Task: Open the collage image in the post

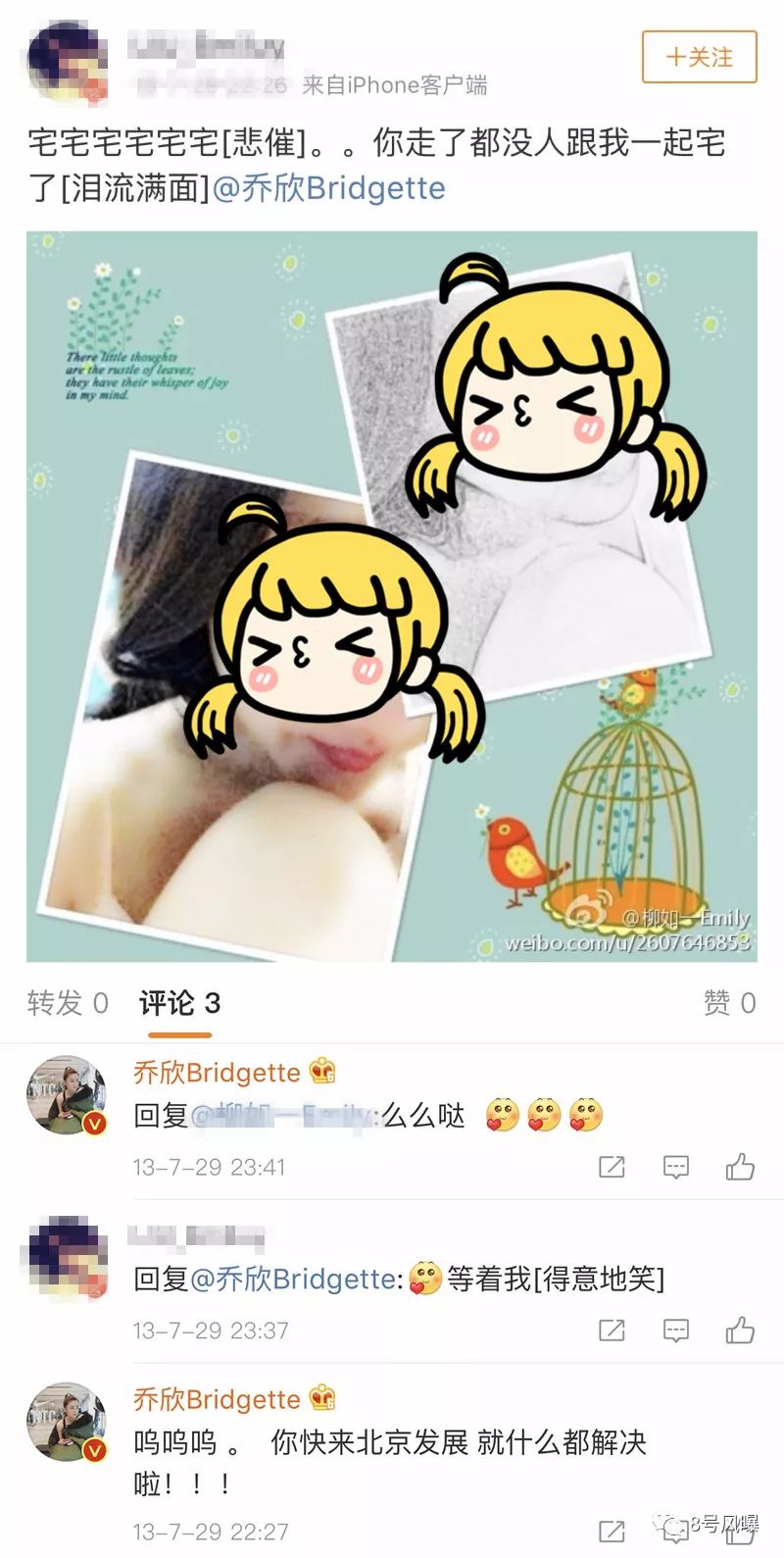Action: click(x=392, y=596)
